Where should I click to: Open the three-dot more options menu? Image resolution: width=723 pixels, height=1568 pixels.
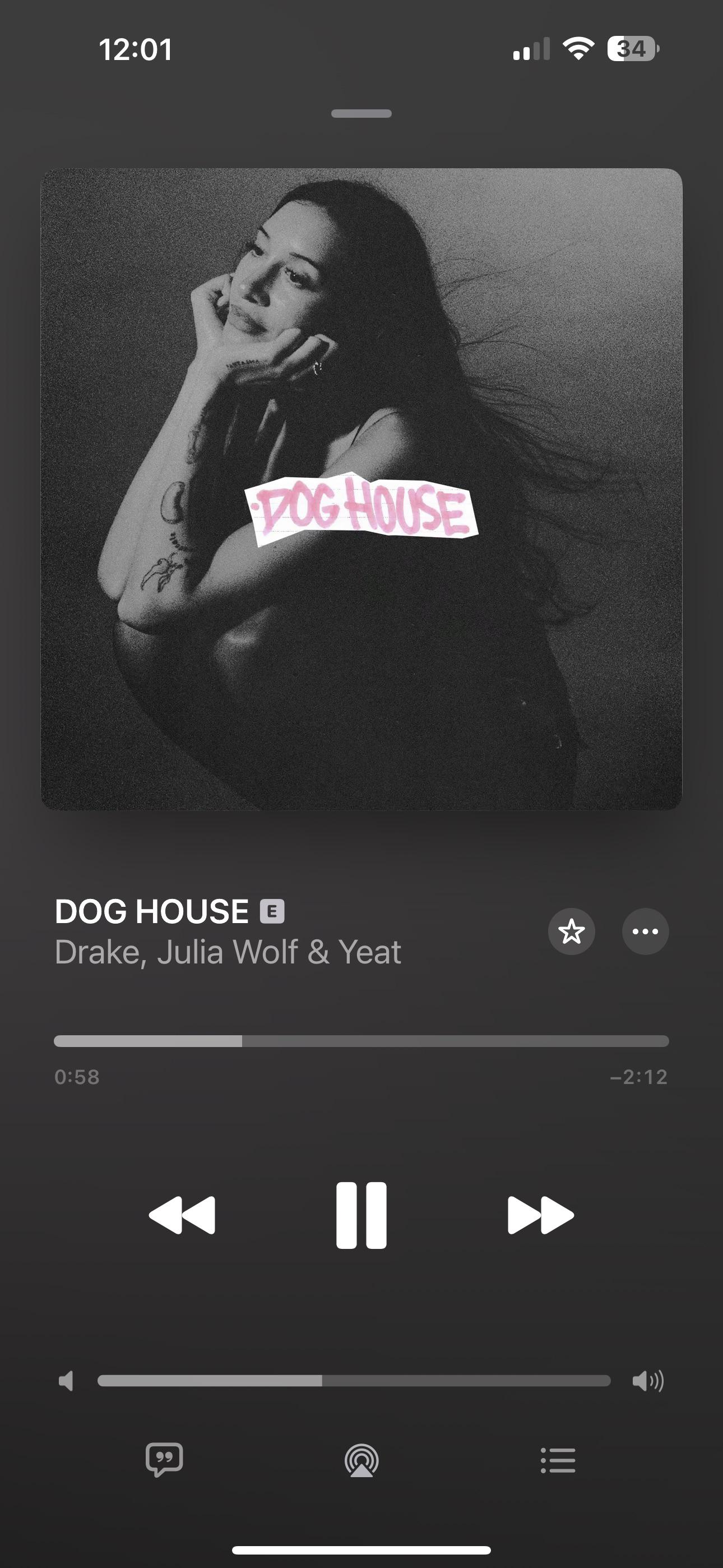tap(645, 931)
